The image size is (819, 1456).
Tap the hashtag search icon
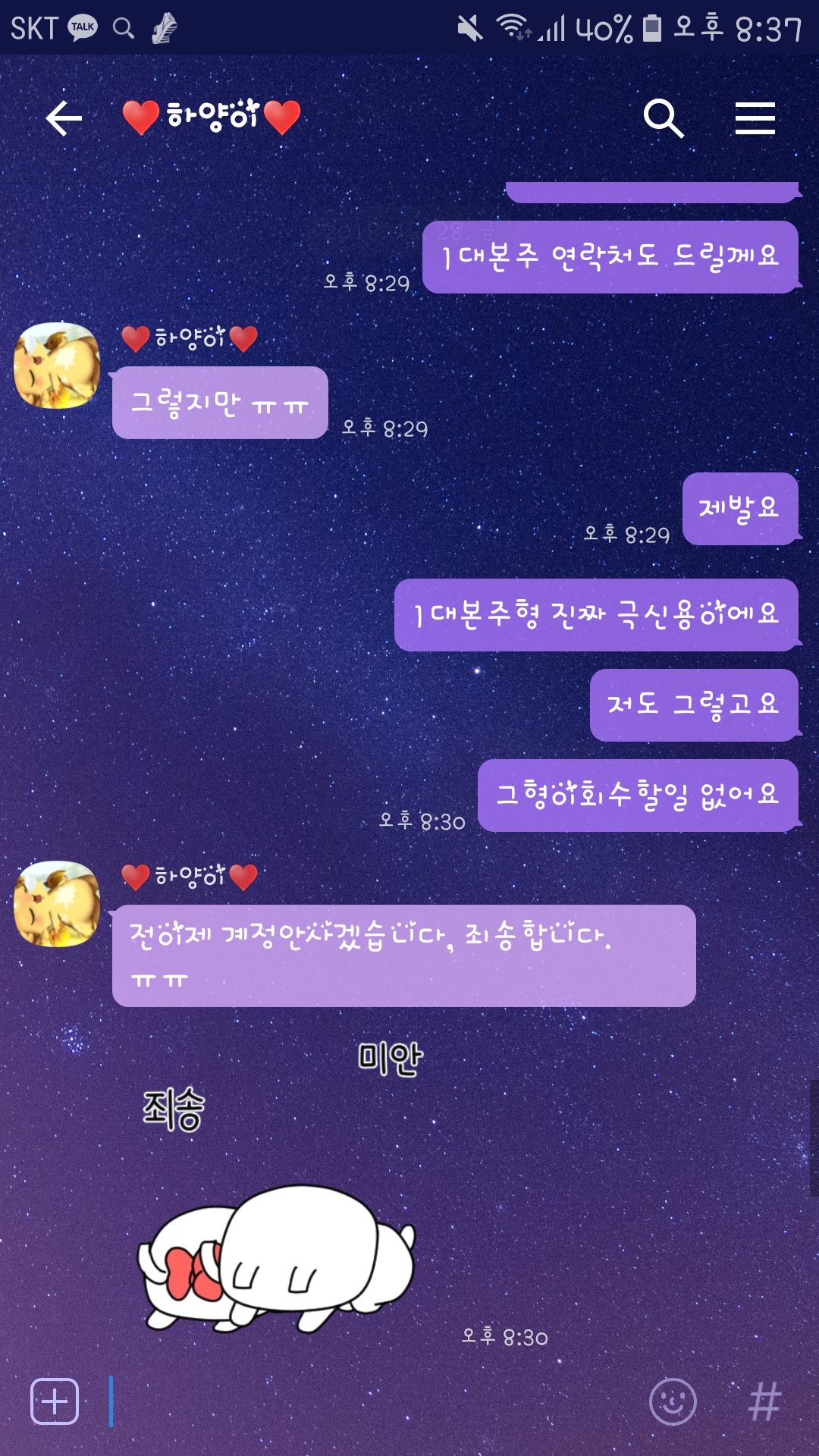tap(764, 1401)
